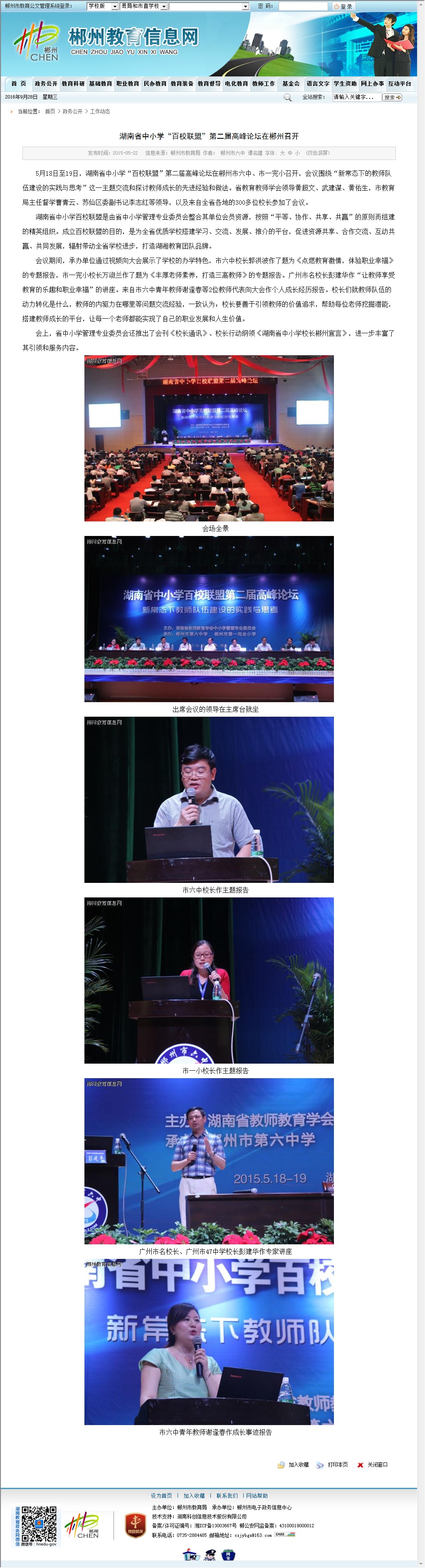Open the 学校版 dropdown
The height and width of the screenshot is (1568, 425).
pos(102,6)
